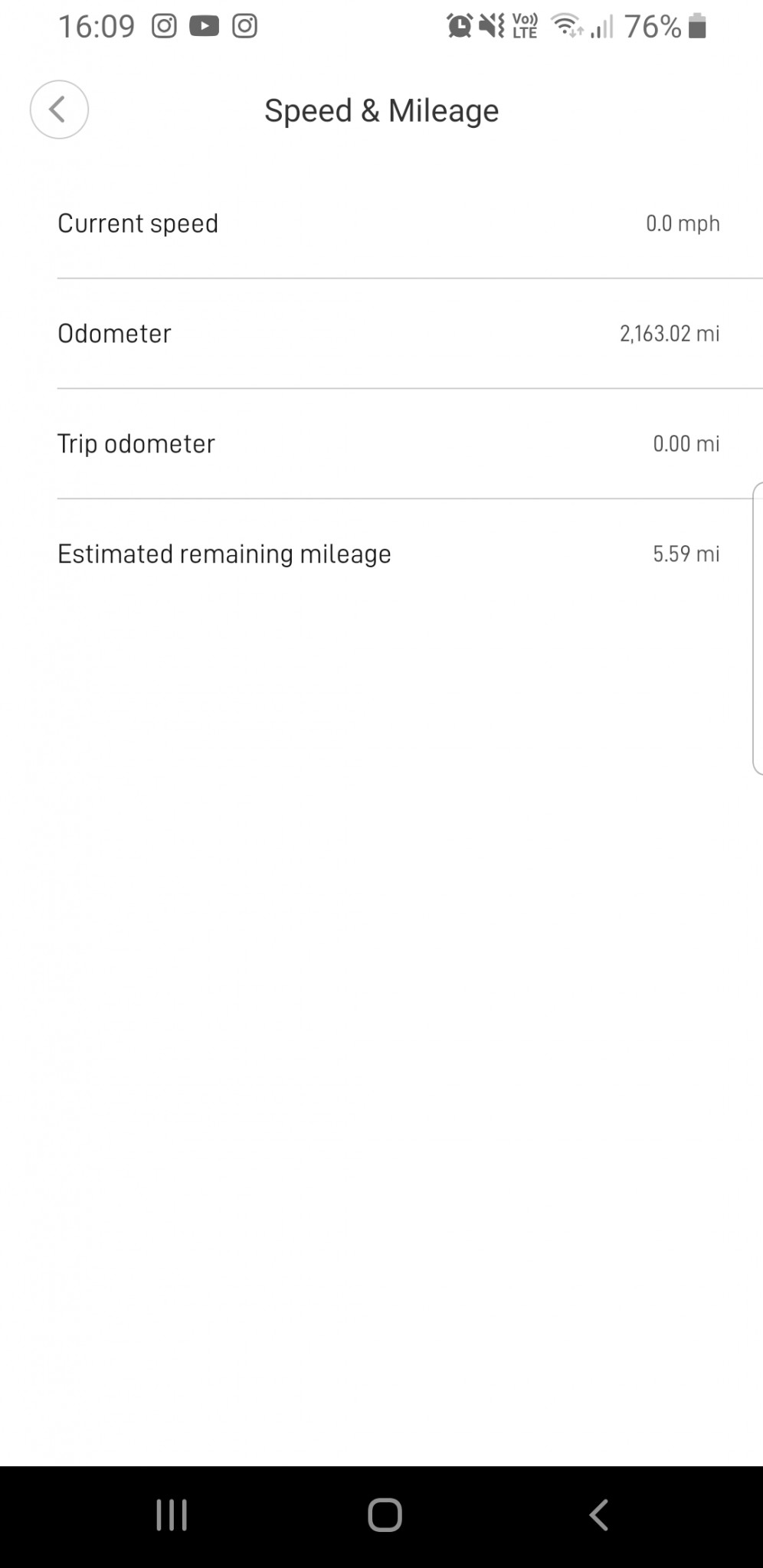Go to the phone's home screen
763x1568 pixels.
click(x=385, y=1514)
